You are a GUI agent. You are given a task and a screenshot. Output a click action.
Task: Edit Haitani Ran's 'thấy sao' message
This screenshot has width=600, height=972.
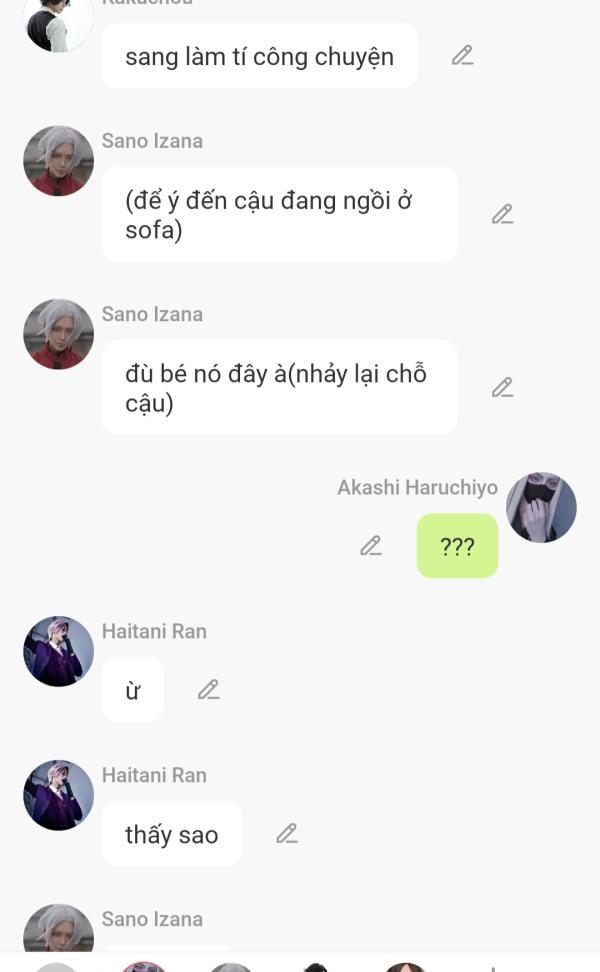click(287, 833)
